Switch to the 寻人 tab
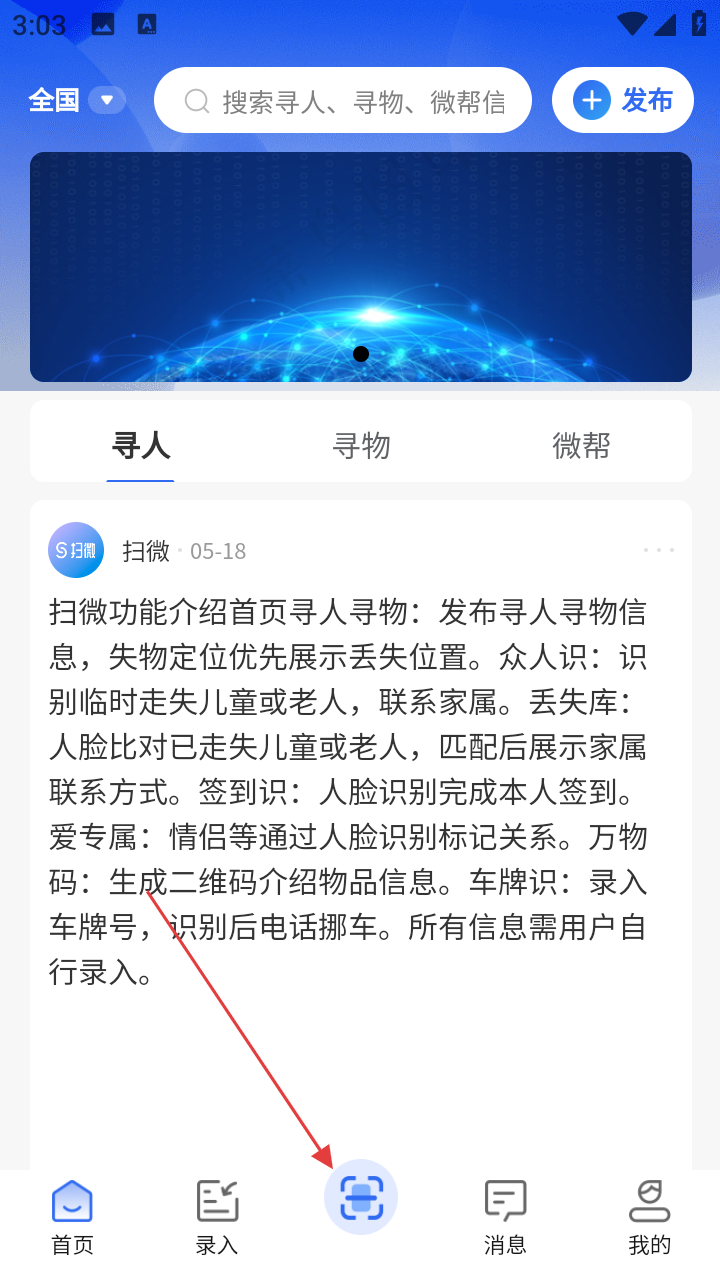Viewport: 720px width, 1280px height. click(141, 445)
